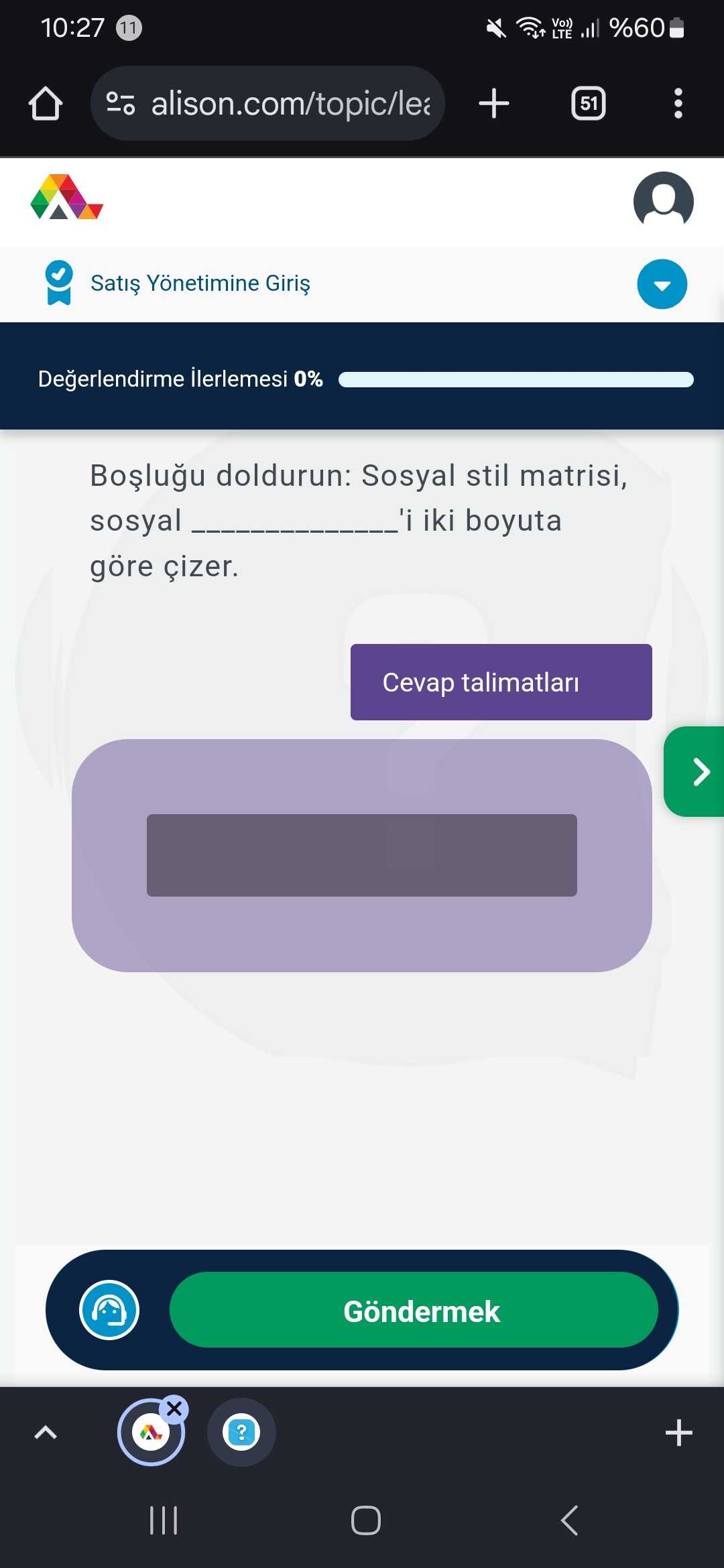The height and width of the screenshot is (1568, 724).
Task: Go back with system back button
Action: pos(569,1520)
